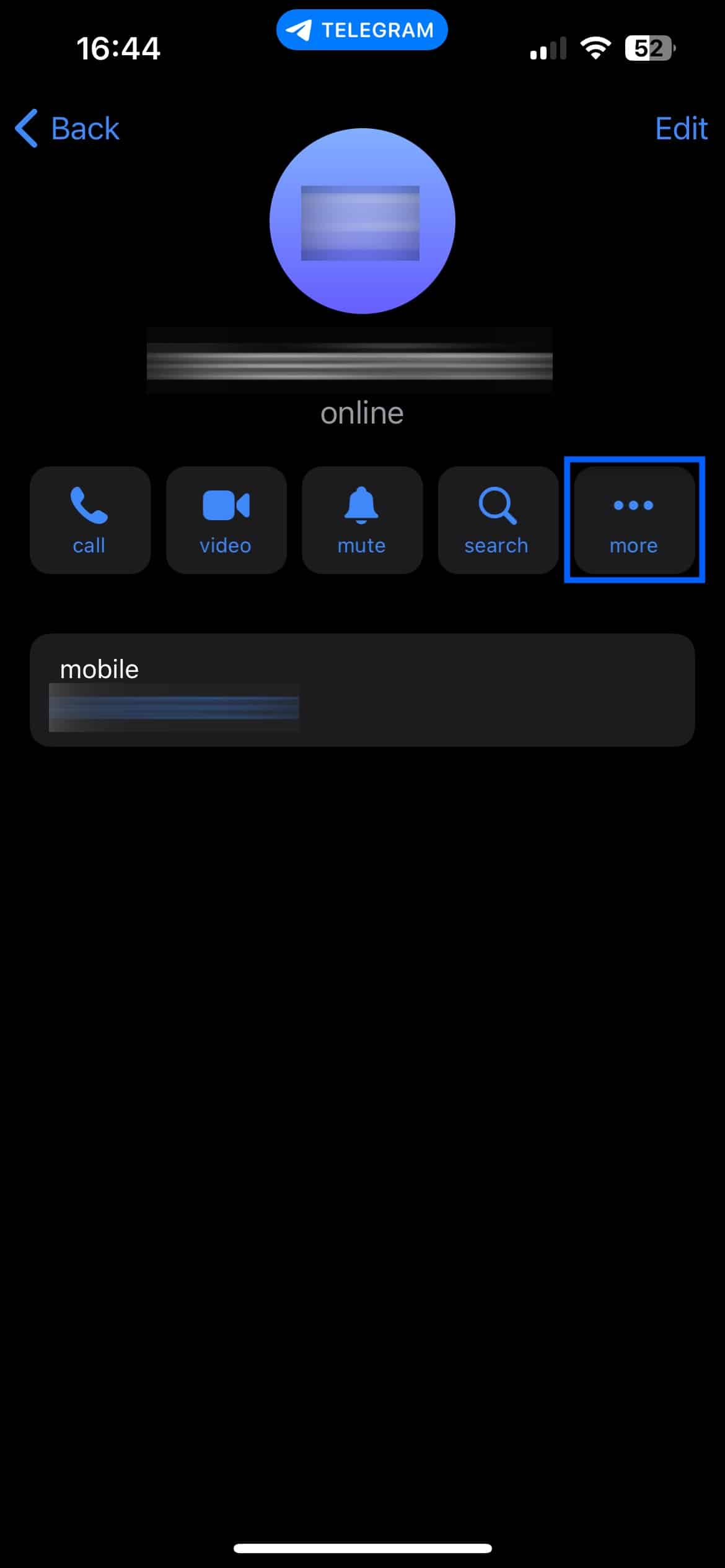Search within this chat
The image size is (725, 1568).
(x=498, y=520)
